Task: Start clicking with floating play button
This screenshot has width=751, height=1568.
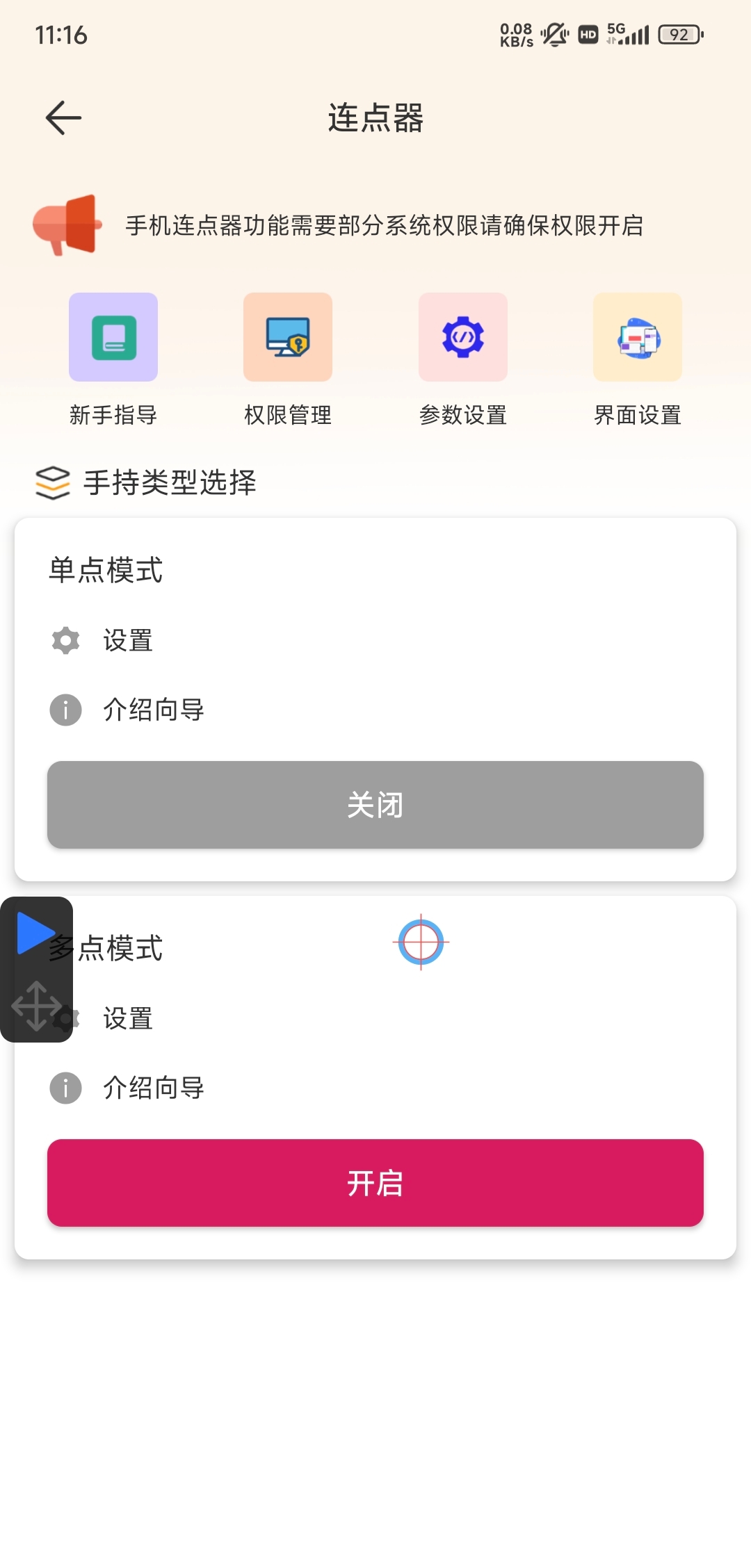Action: pyautogui.click(x=35, y=933)
